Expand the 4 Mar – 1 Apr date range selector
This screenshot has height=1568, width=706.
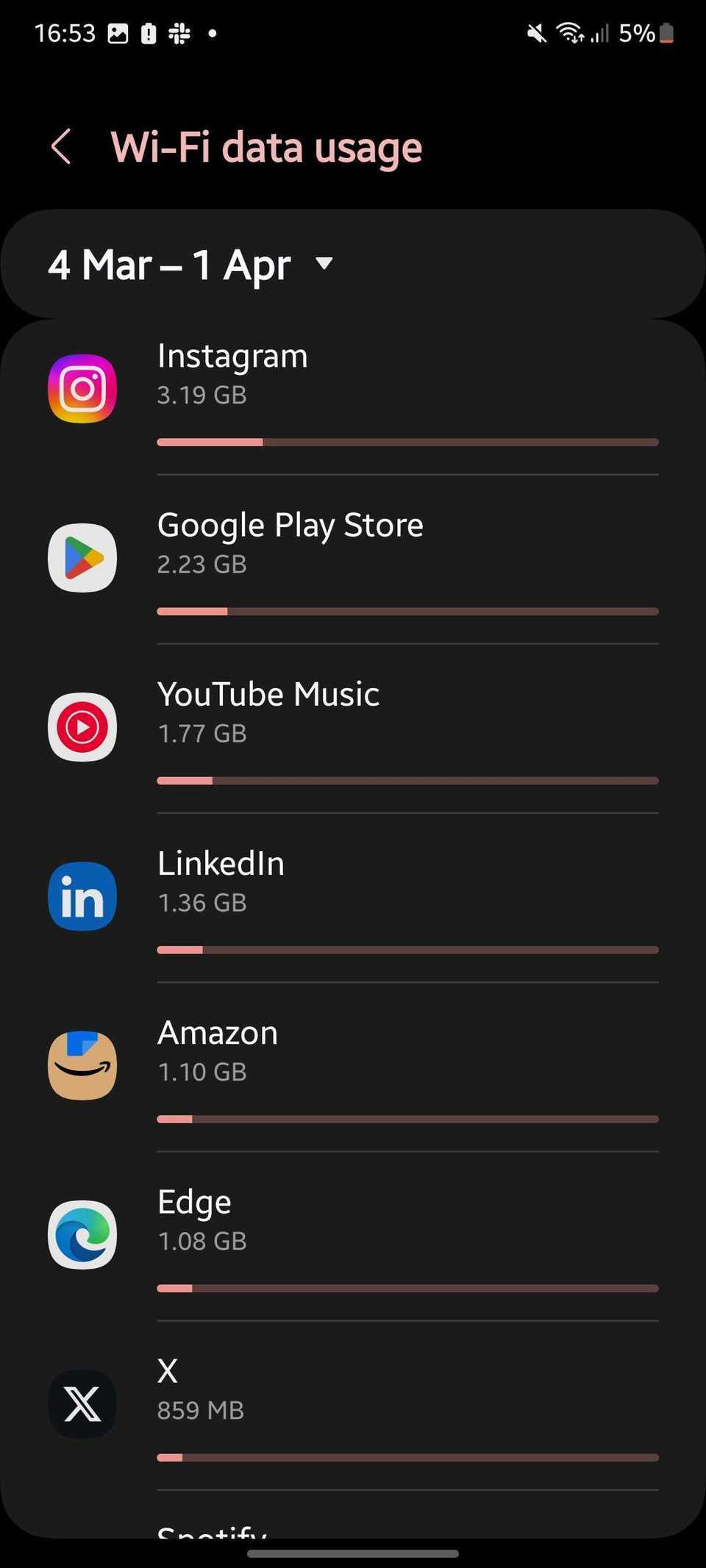169,265
